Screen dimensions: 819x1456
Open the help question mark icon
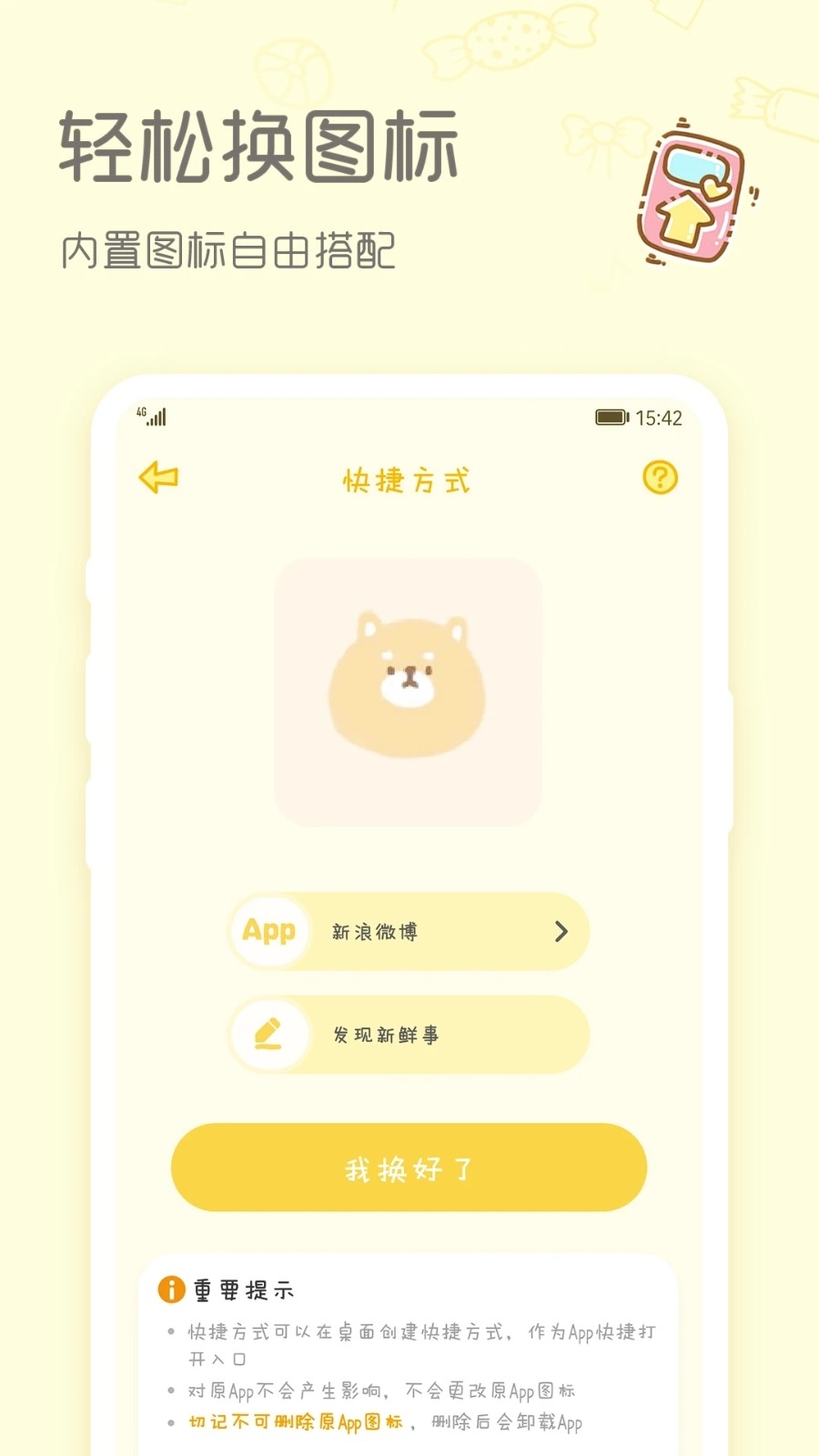662,477
